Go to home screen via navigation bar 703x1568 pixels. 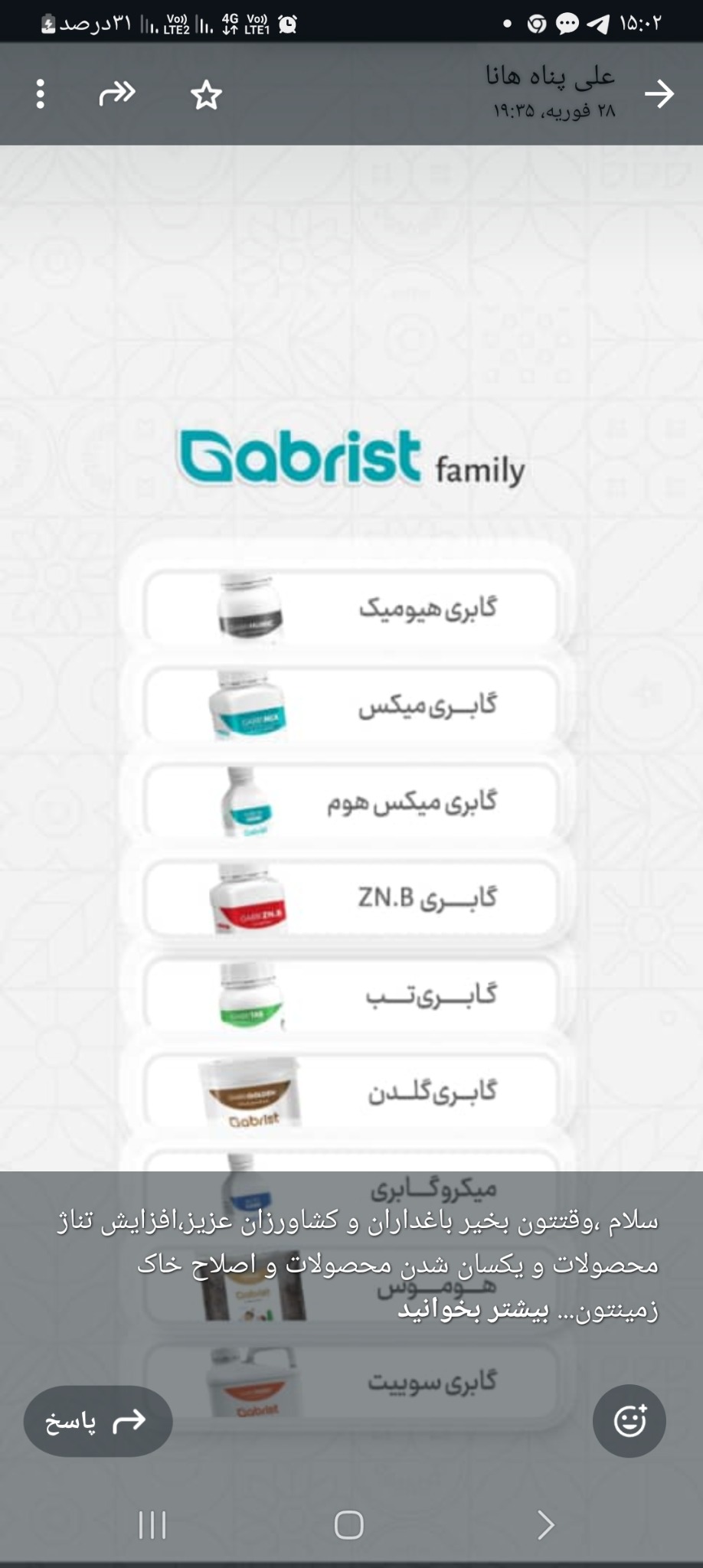point(349,1524)
